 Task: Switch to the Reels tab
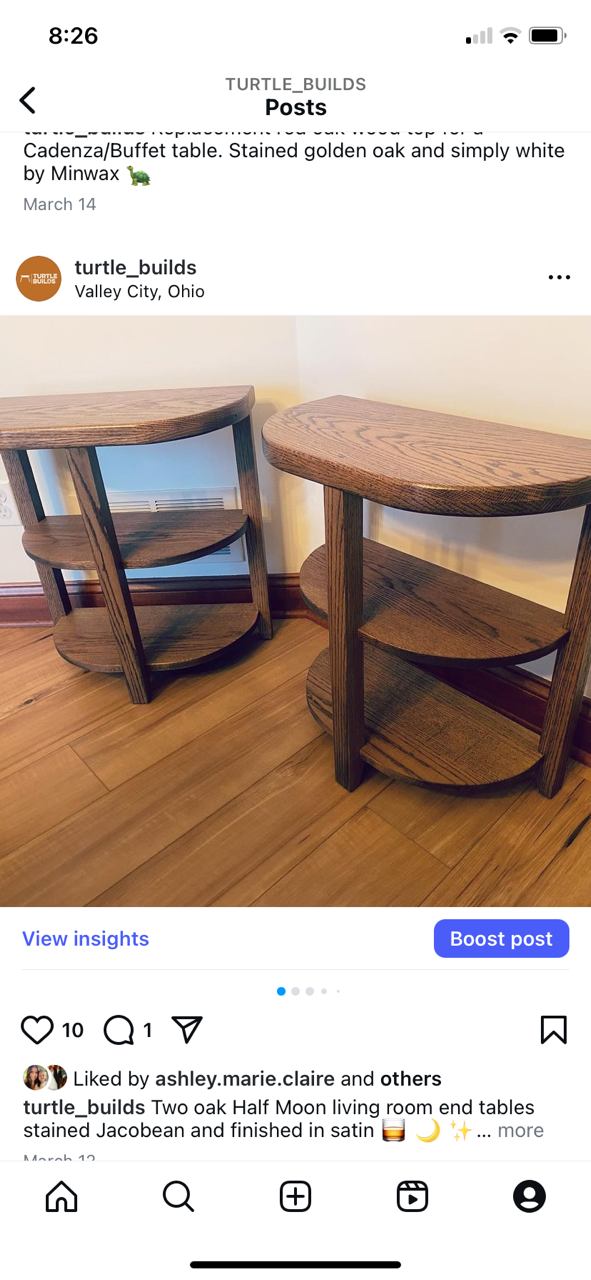(x=412, y=1196)
